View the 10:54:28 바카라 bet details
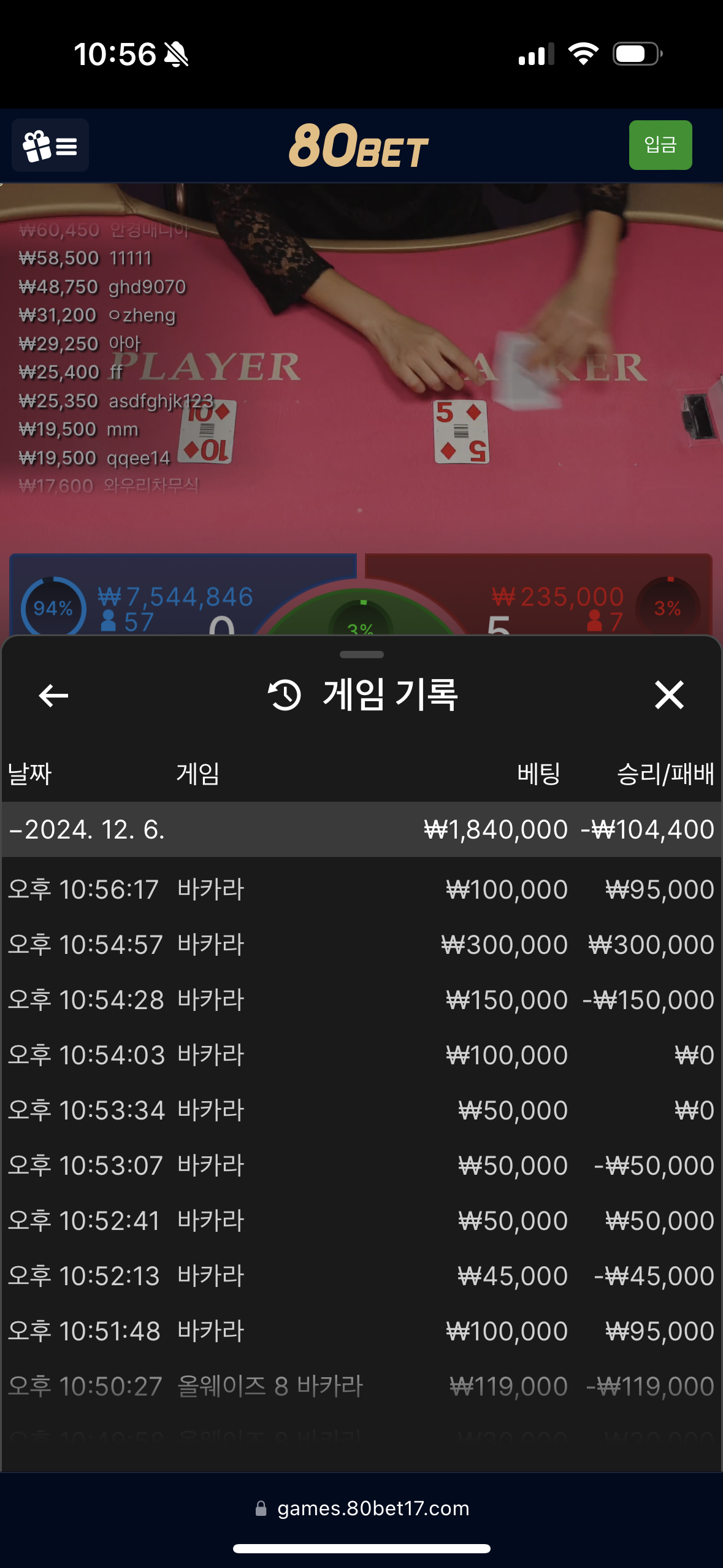 click(361, 1000)
